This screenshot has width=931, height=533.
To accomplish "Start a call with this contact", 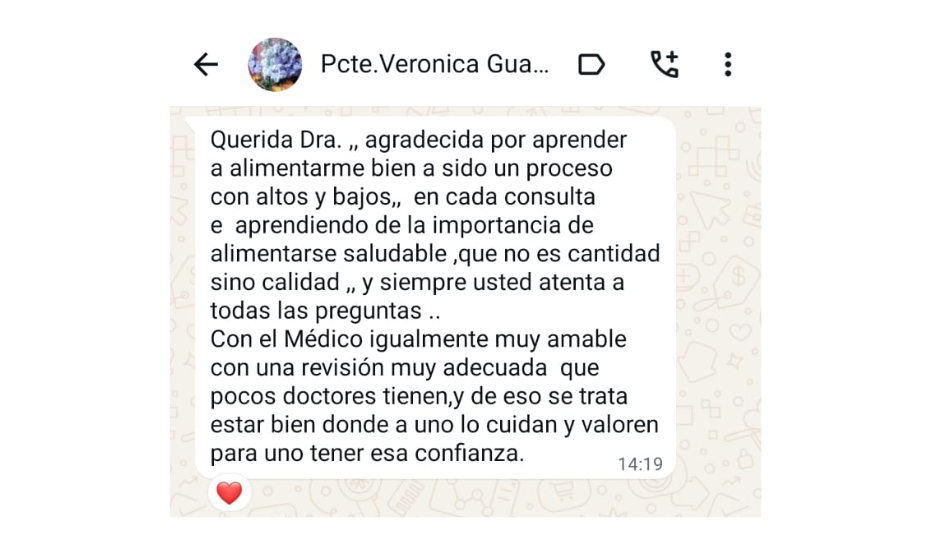I will coord(664,65).
